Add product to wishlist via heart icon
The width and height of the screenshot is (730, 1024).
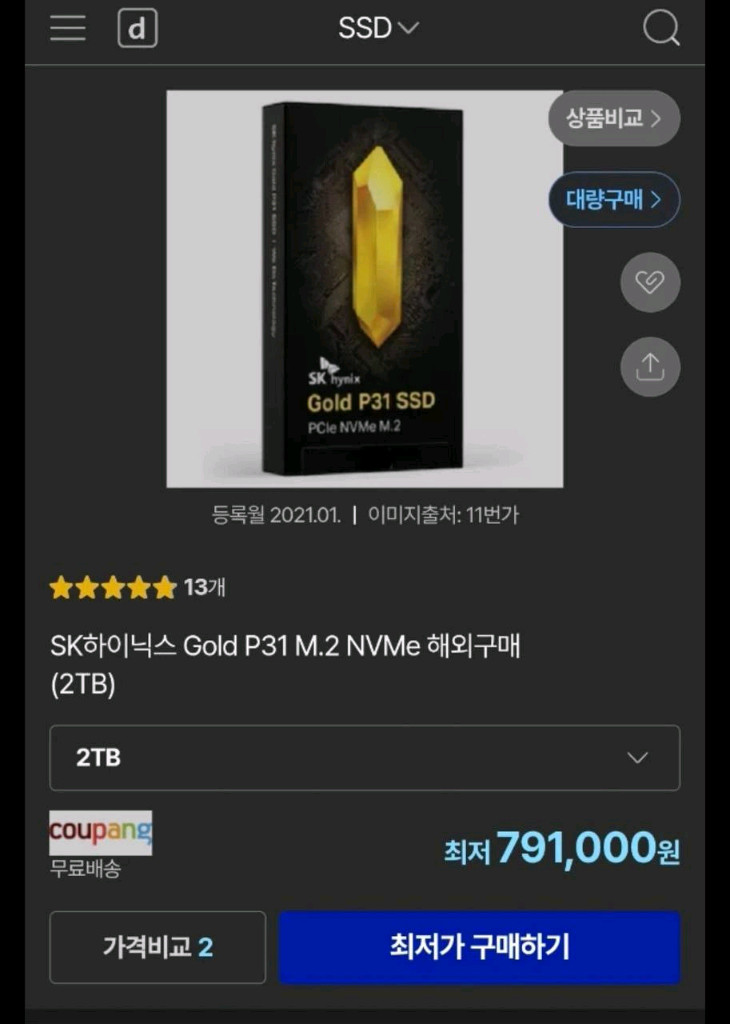pyautogui.click(x=650, y=282)
